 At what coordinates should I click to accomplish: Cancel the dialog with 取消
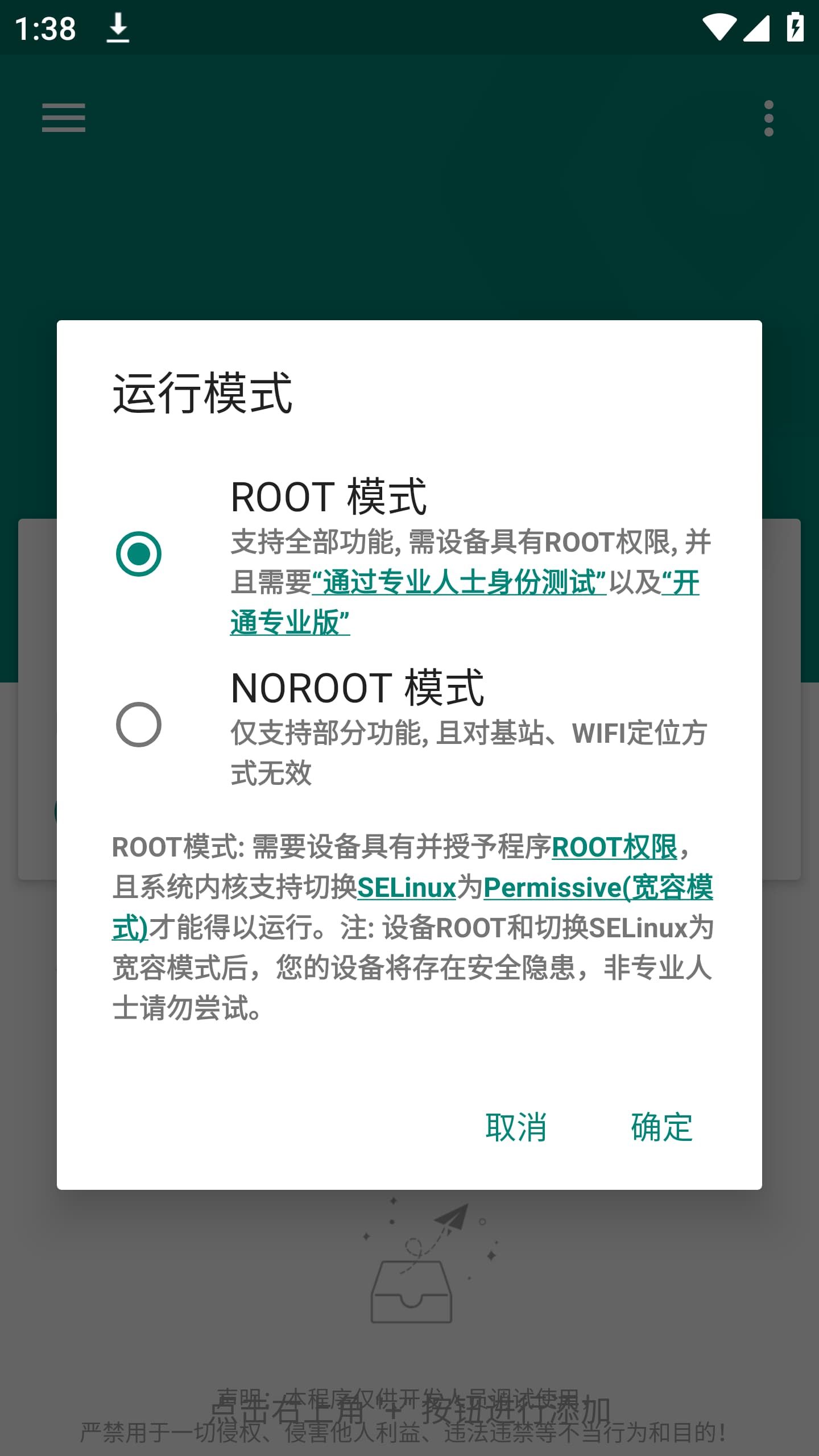[516, 1127]
